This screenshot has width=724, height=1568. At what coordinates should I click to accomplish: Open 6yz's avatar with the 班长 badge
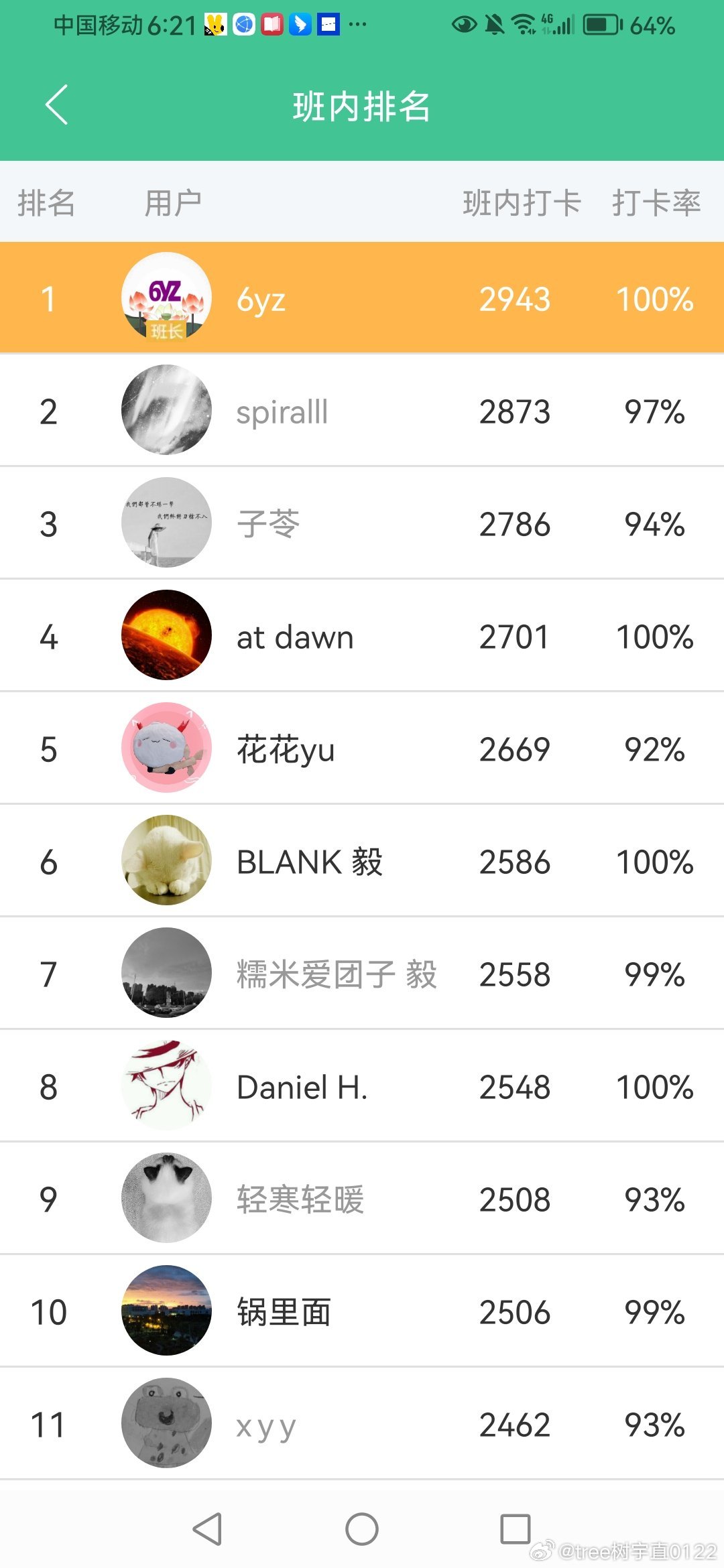(x=166, y=298)
